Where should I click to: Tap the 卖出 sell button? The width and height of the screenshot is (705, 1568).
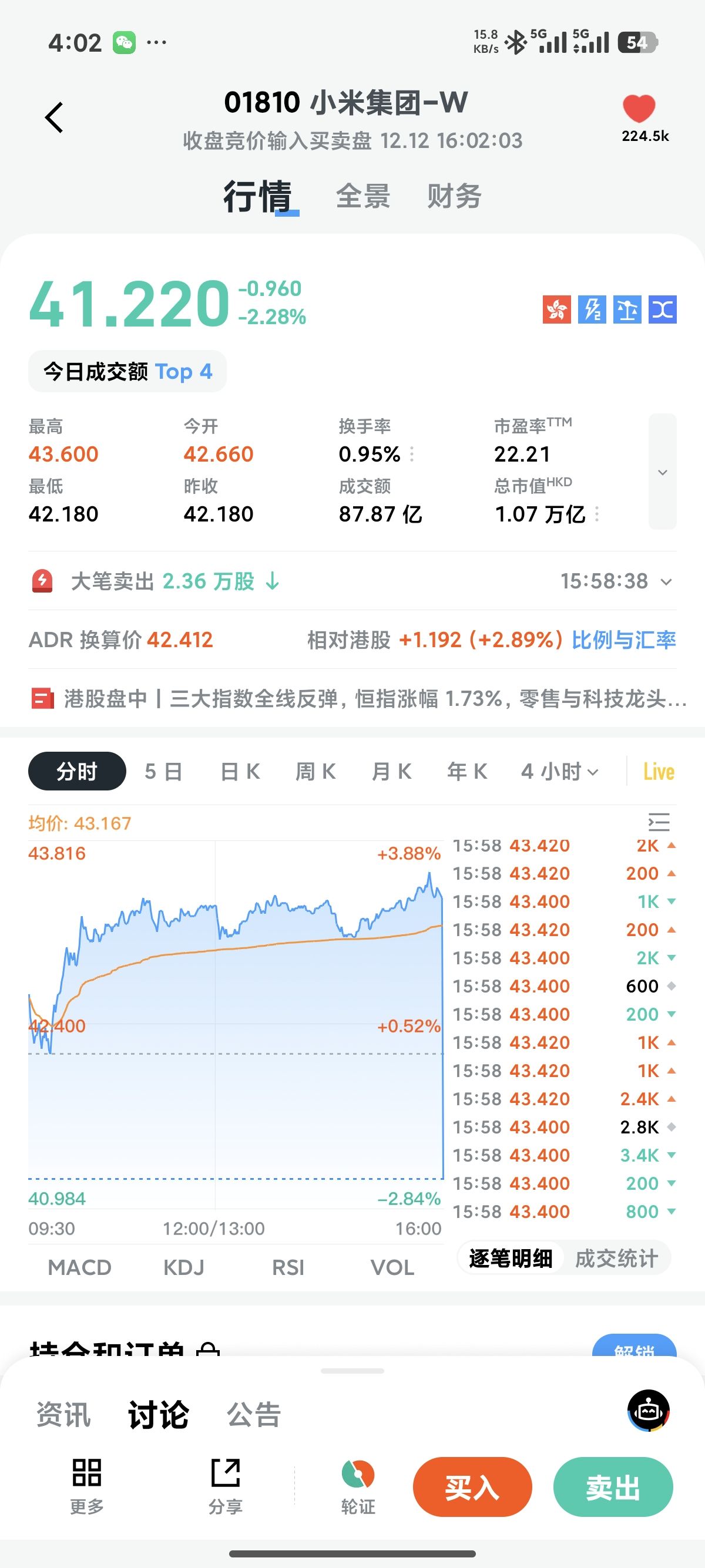pyautogui.click(x=613, y=1487)
